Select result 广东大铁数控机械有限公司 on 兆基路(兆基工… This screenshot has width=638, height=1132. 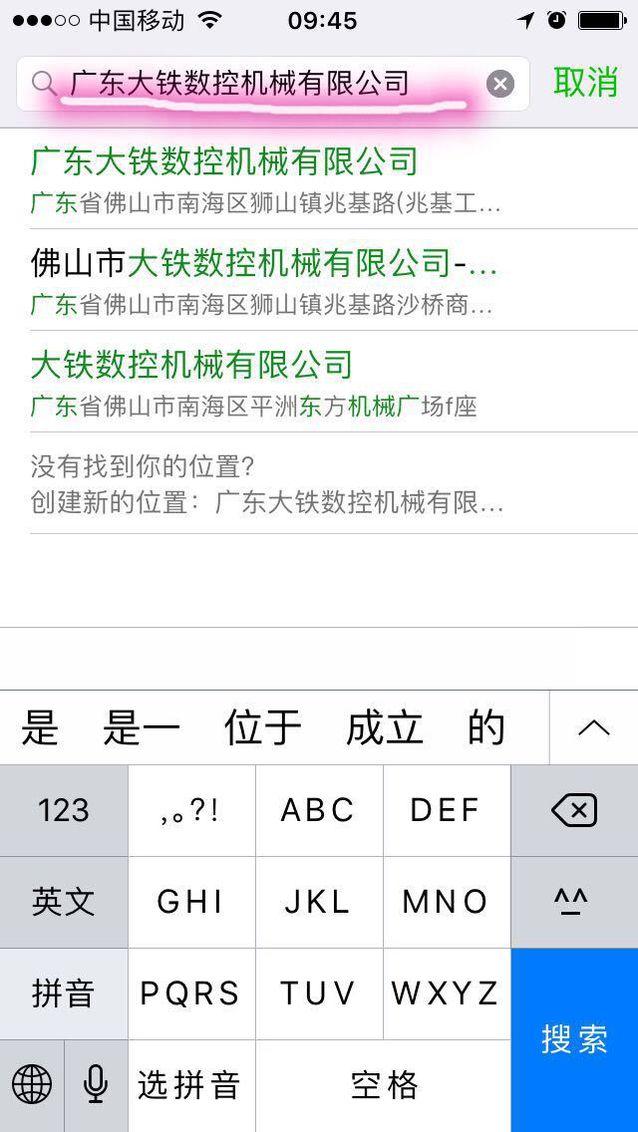coord(265,180)
